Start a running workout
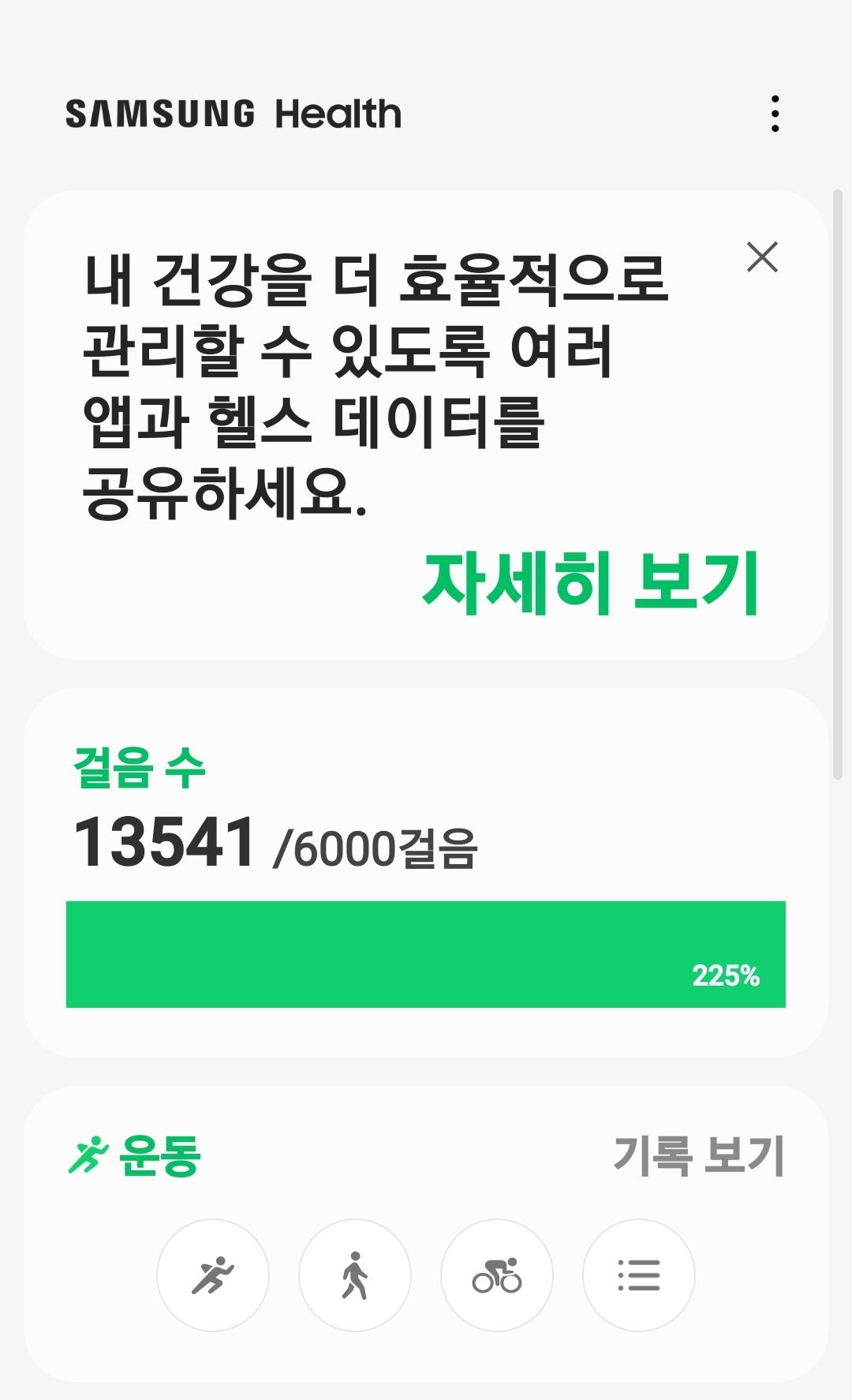The width and height of the screenshot is (852, 1400). (213, 1275)
